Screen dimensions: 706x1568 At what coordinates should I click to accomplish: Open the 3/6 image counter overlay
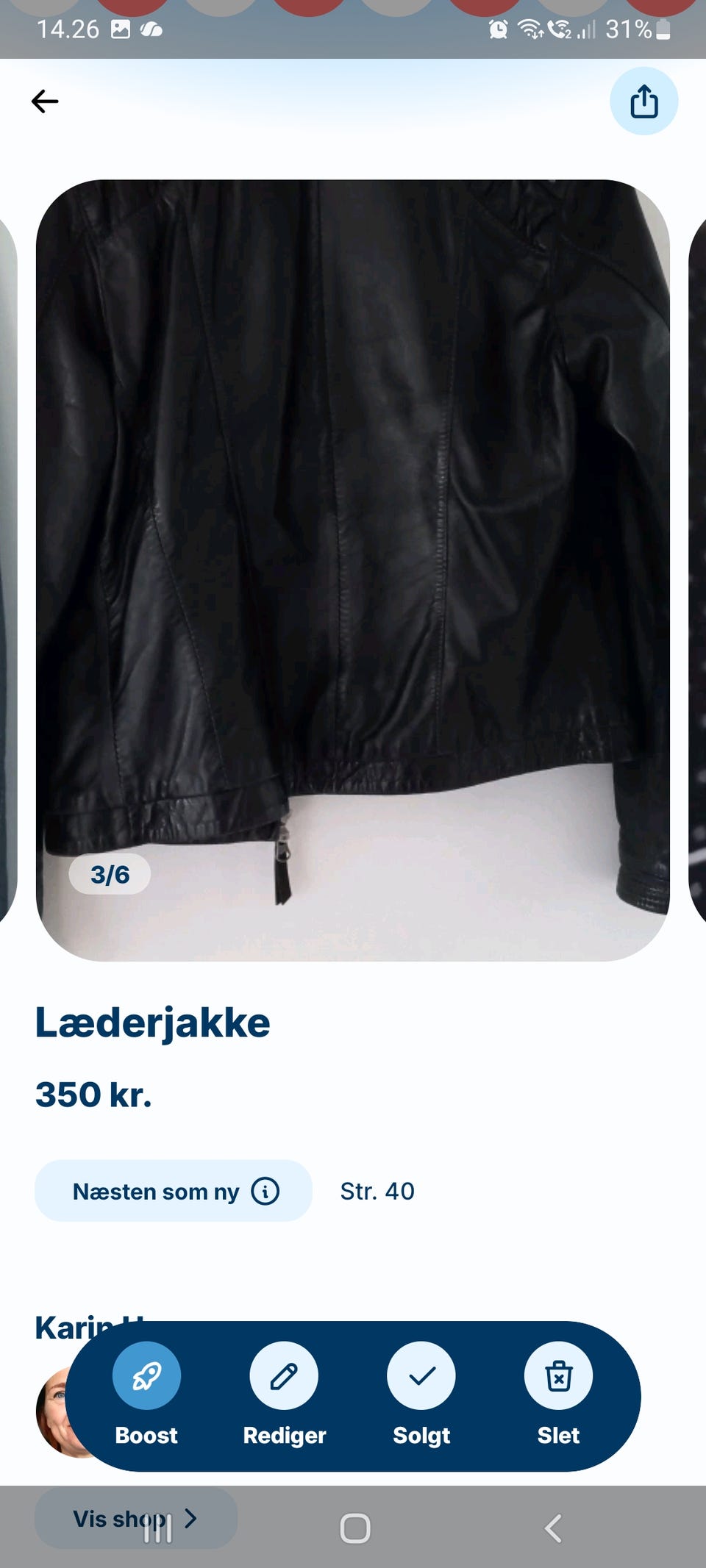(x=110, y=874)
